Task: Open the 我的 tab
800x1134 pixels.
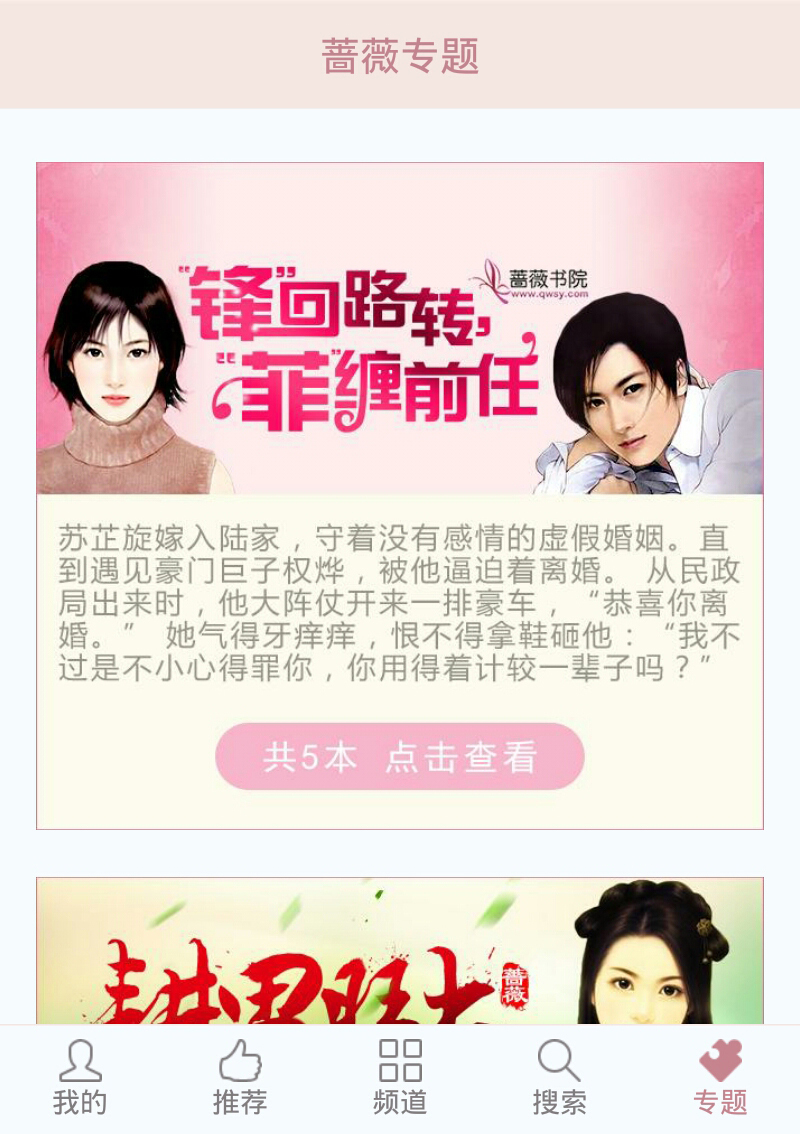Action: click(80, 1078)
